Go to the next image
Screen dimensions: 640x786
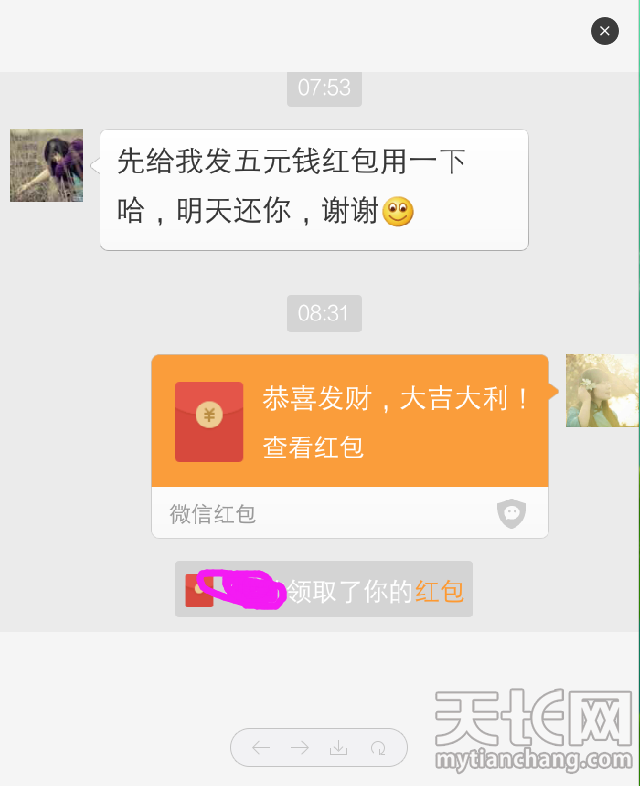300,747
